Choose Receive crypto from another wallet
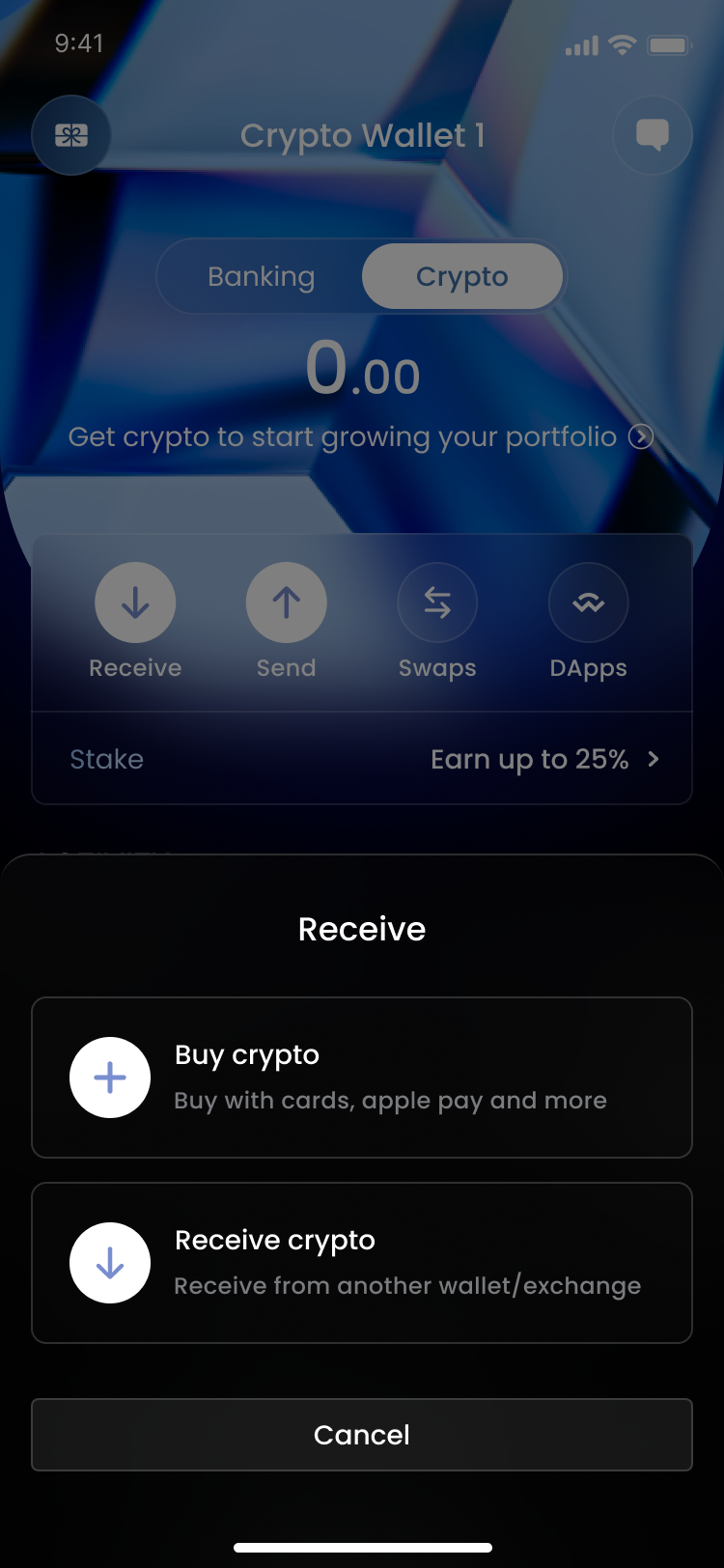This screenshot has height=1568, width=724. (x=361, y=1262)
